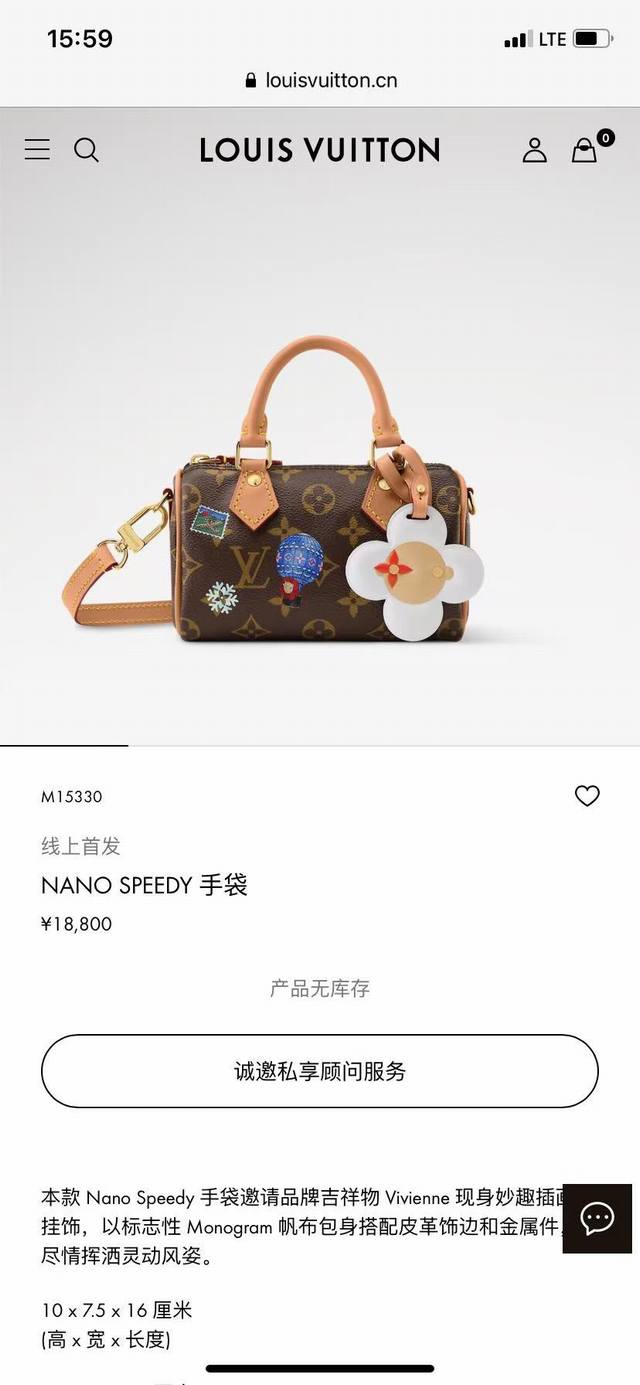Open the account profile icon
Screen dimensions: 640x1385
pyautogui.click(x=535, y=150)
